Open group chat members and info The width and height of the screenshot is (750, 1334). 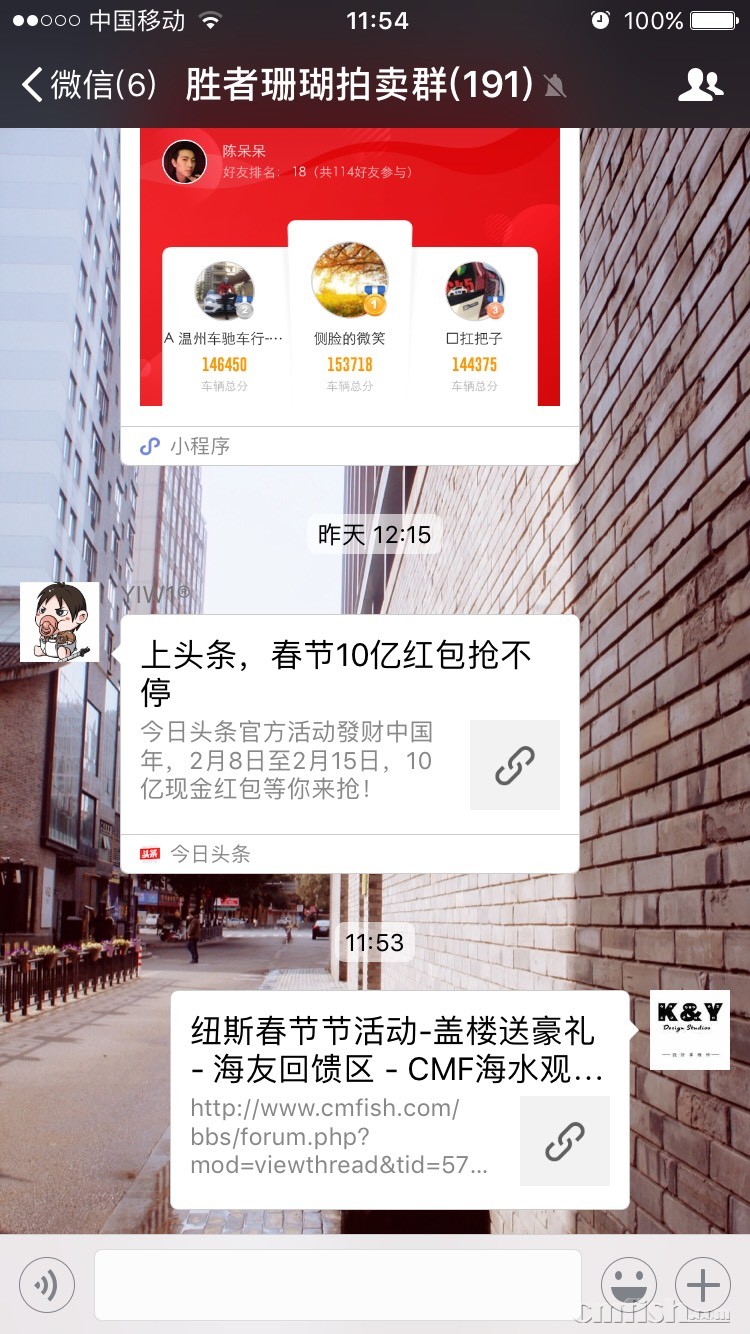click(x=700, y=86)
